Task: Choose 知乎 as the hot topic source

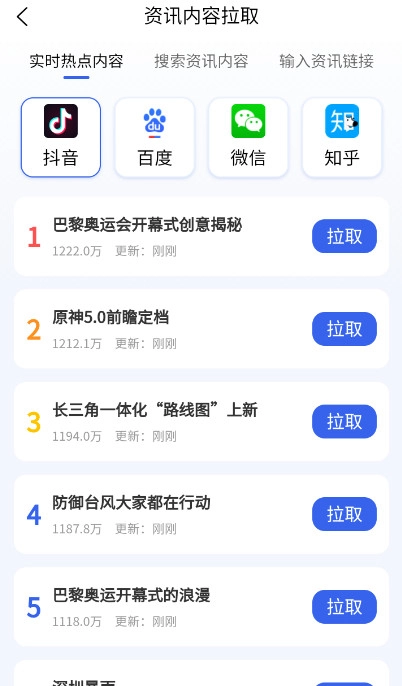Action: point(342,137)
